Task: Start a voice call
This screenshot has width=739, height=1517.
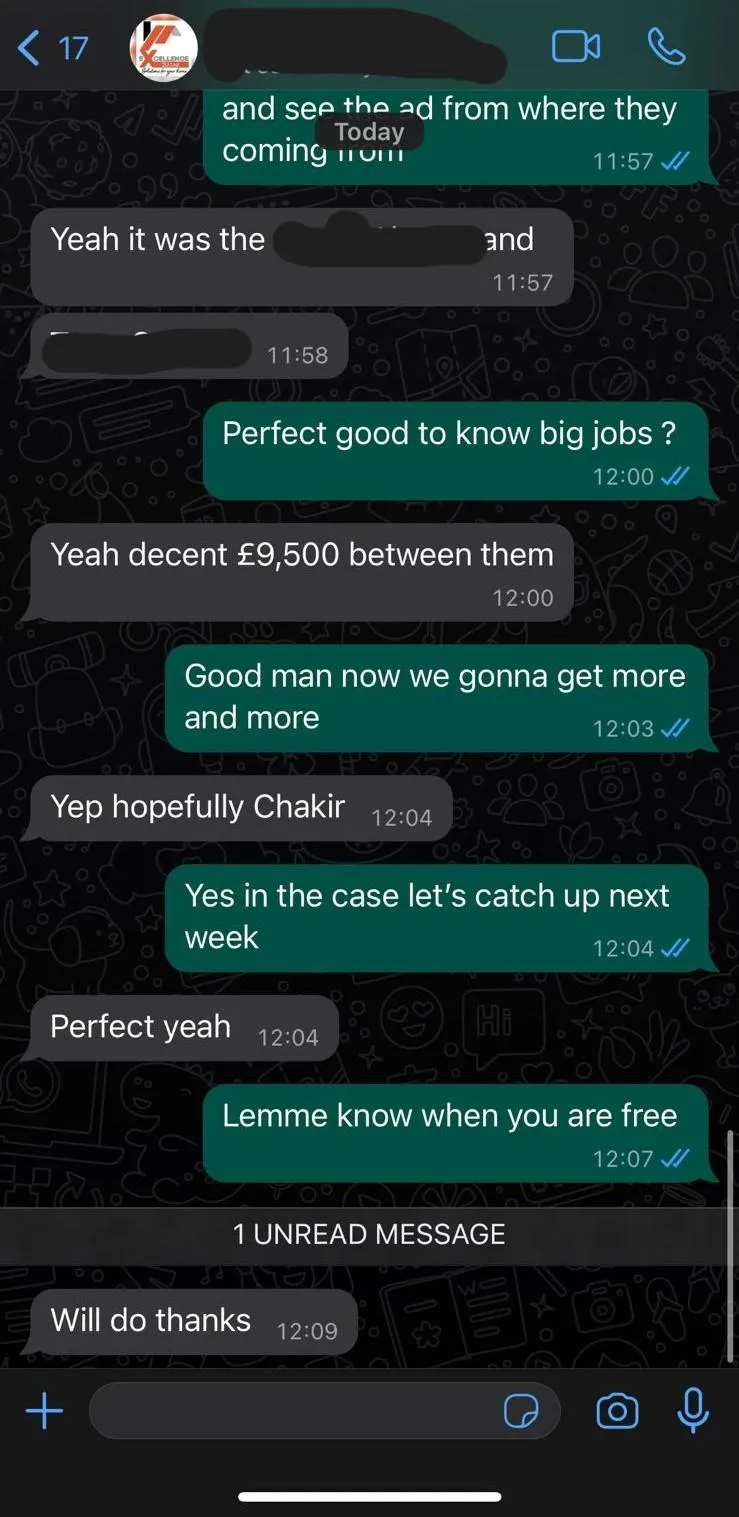Action: (x=666, y=46)
